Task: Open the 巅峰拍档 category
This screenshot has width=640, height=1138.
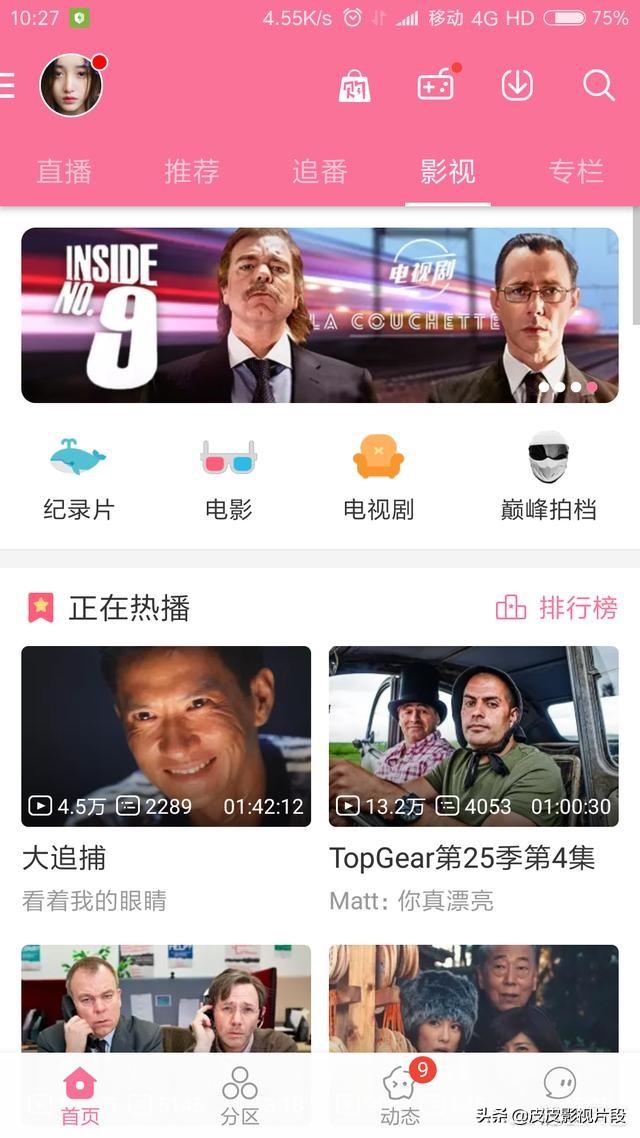Action: [548, 480]
